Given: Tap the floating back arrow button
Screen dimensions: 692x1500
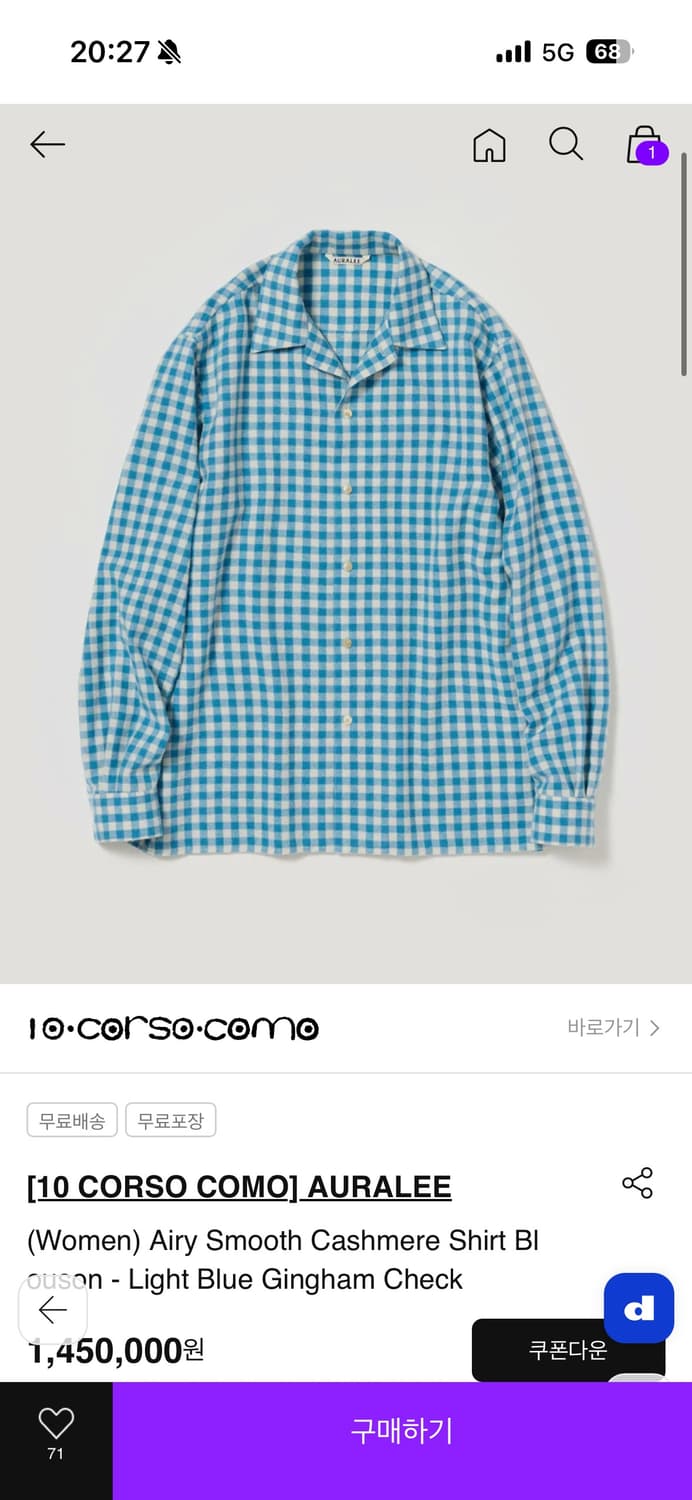Looking at the screenshot, I should 53,1309.
